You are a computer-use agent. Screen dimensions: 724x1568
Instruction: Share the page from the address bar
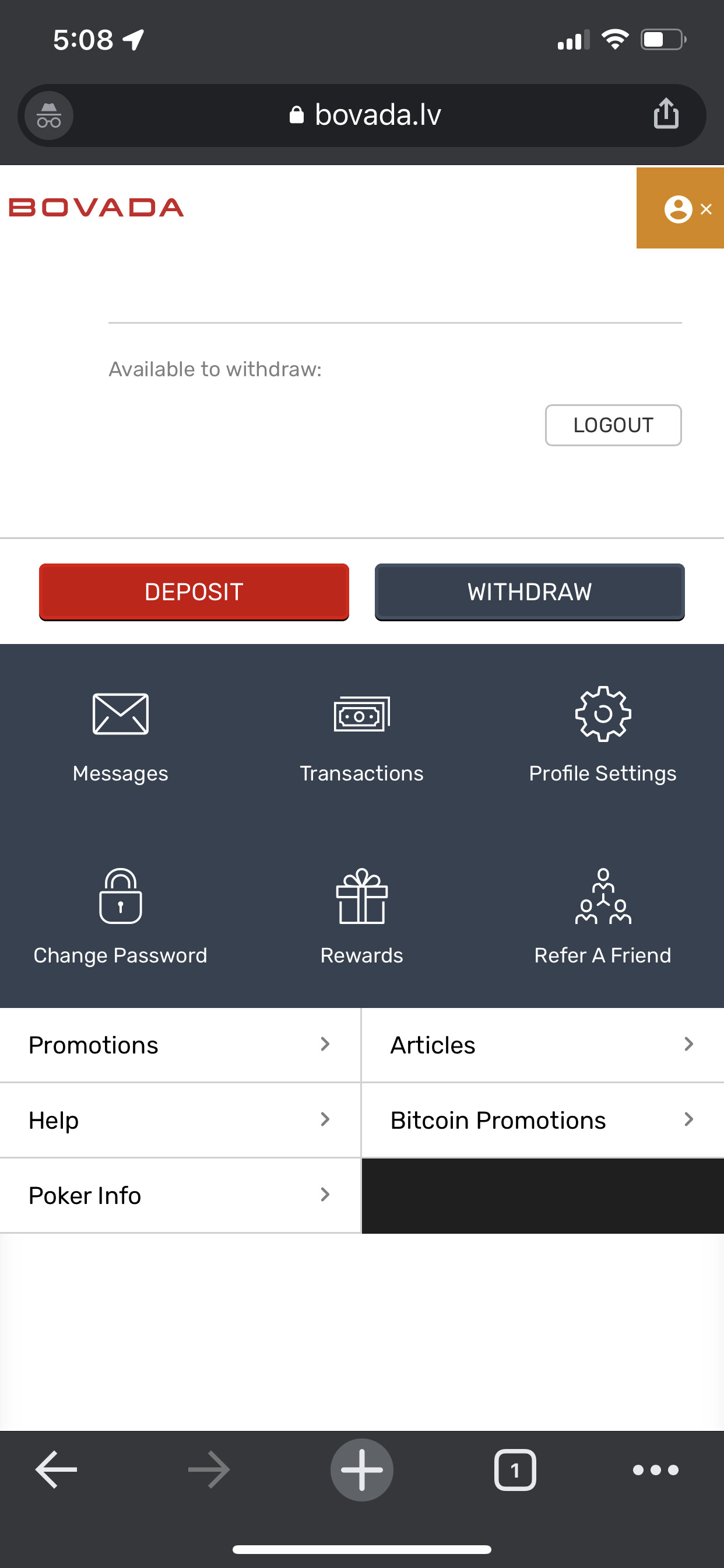(666, 114)
